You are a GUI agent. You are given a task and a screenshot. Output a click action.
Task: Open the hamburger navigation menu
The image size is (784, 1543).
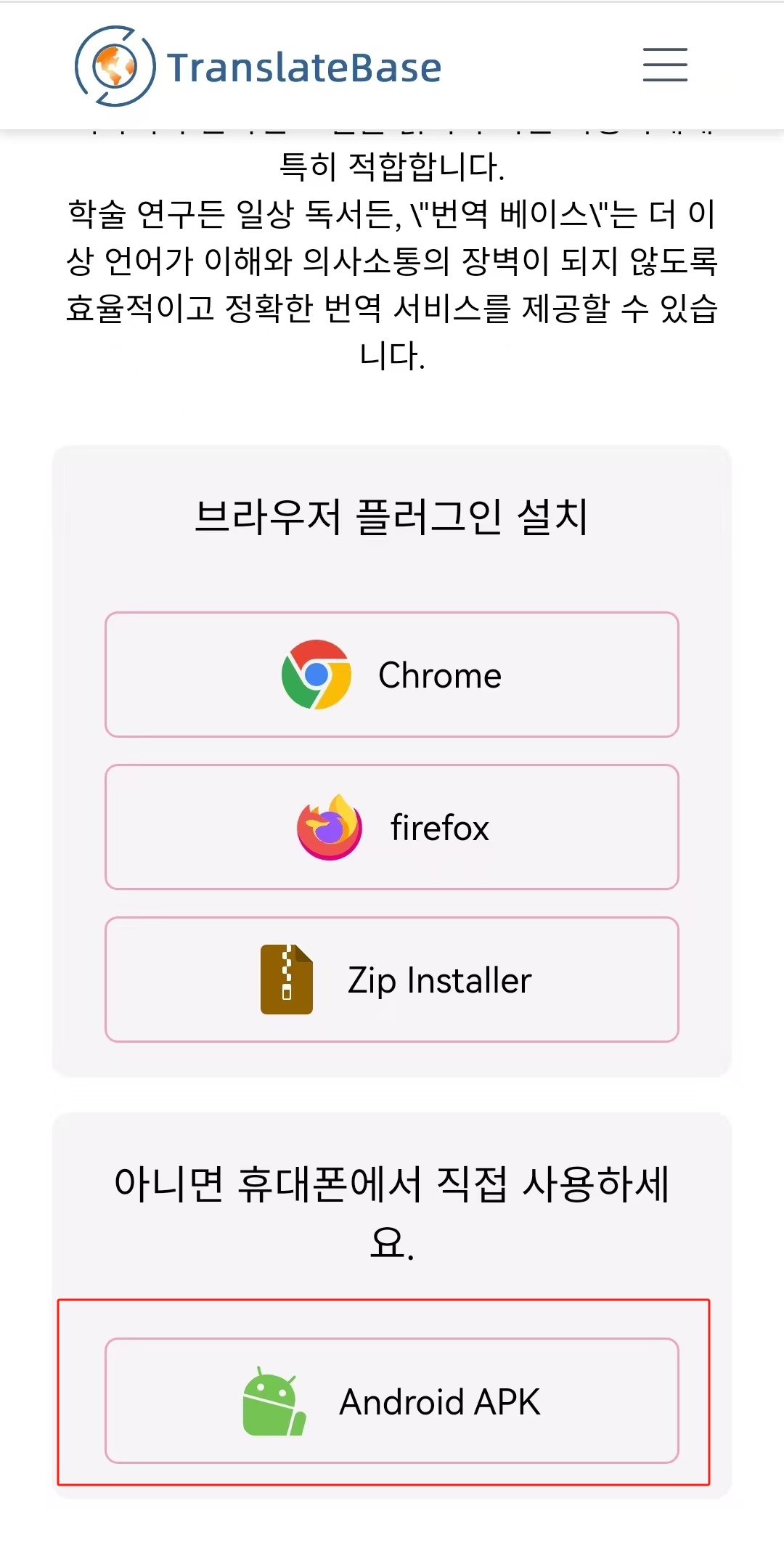665,65
